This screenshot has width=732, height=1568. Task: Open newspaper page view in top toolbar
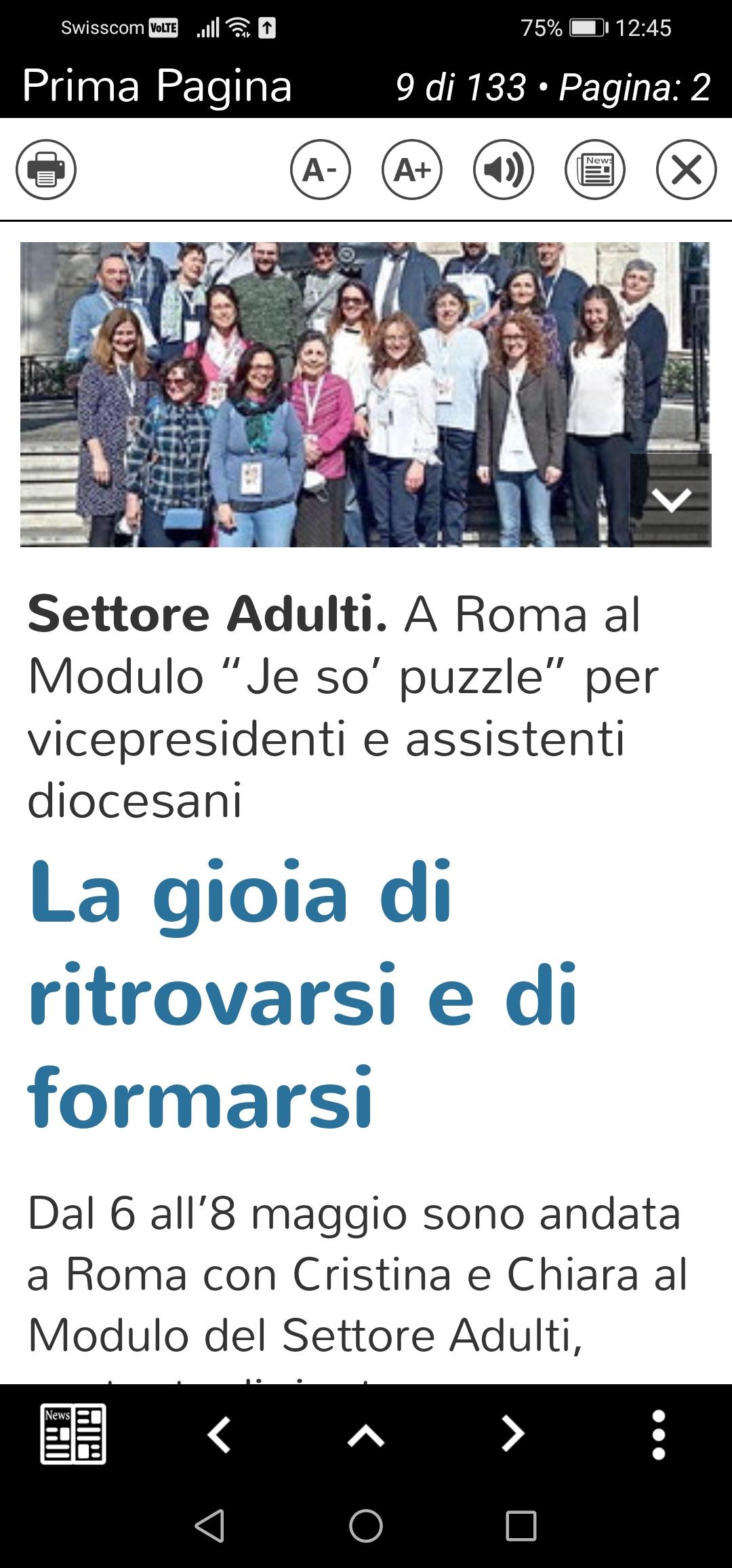(x=595, y=170)
